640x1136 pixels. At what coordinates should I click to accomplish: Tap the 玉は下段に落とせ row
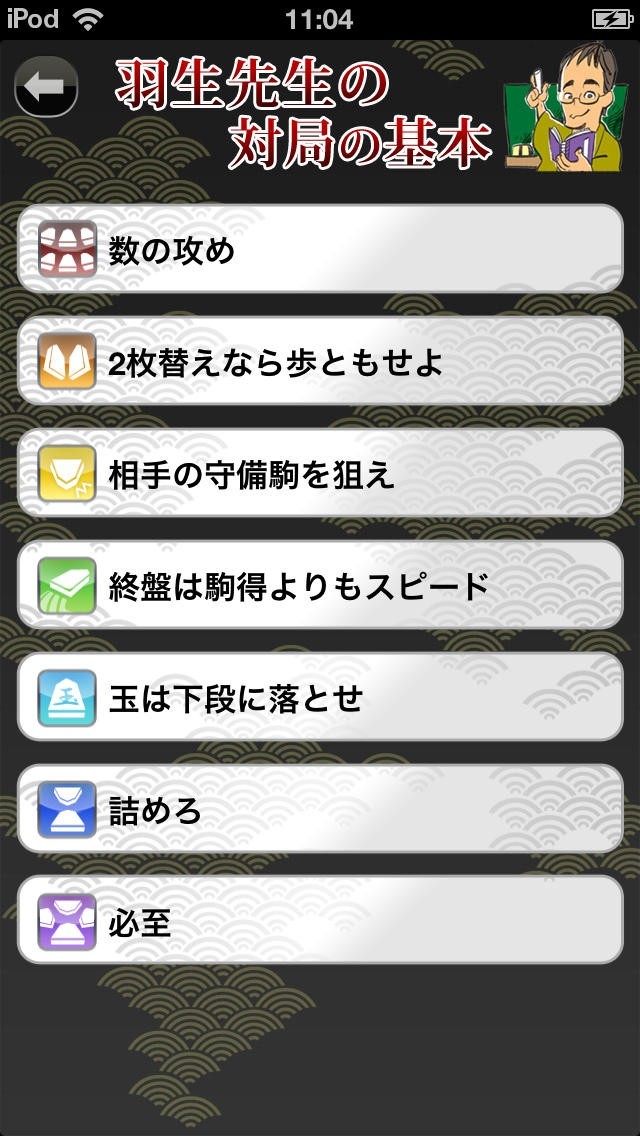tap(320, 697)
